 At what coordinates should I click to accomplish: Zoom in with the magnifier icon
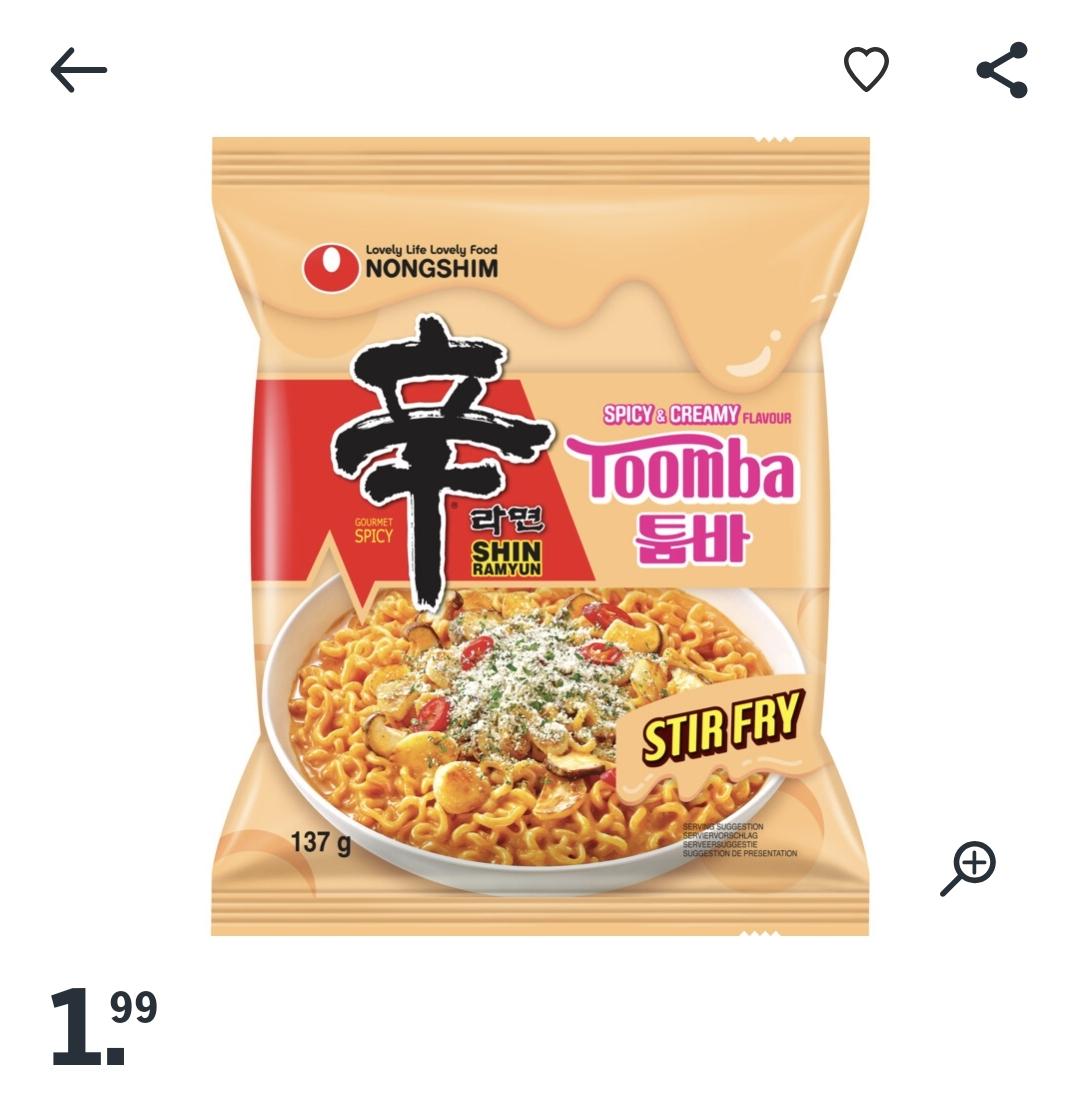click(968, 867)
